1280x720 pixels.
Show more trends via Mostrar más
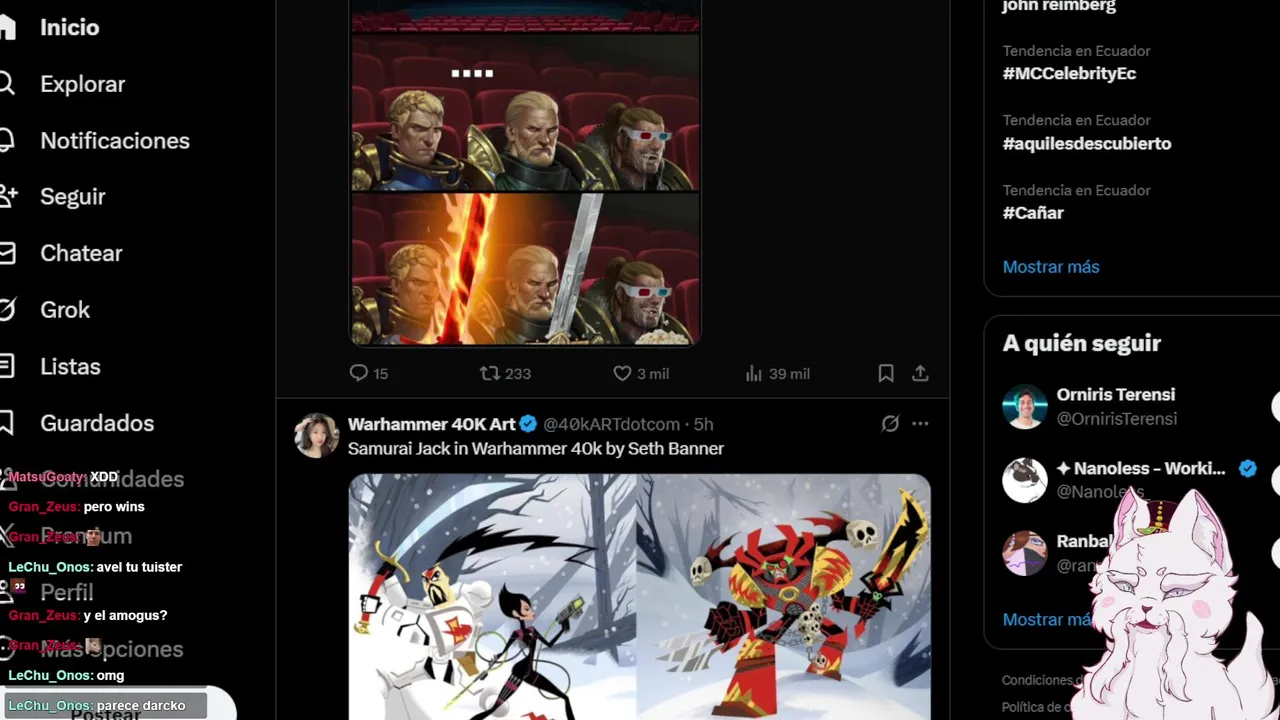point(1050,267)
